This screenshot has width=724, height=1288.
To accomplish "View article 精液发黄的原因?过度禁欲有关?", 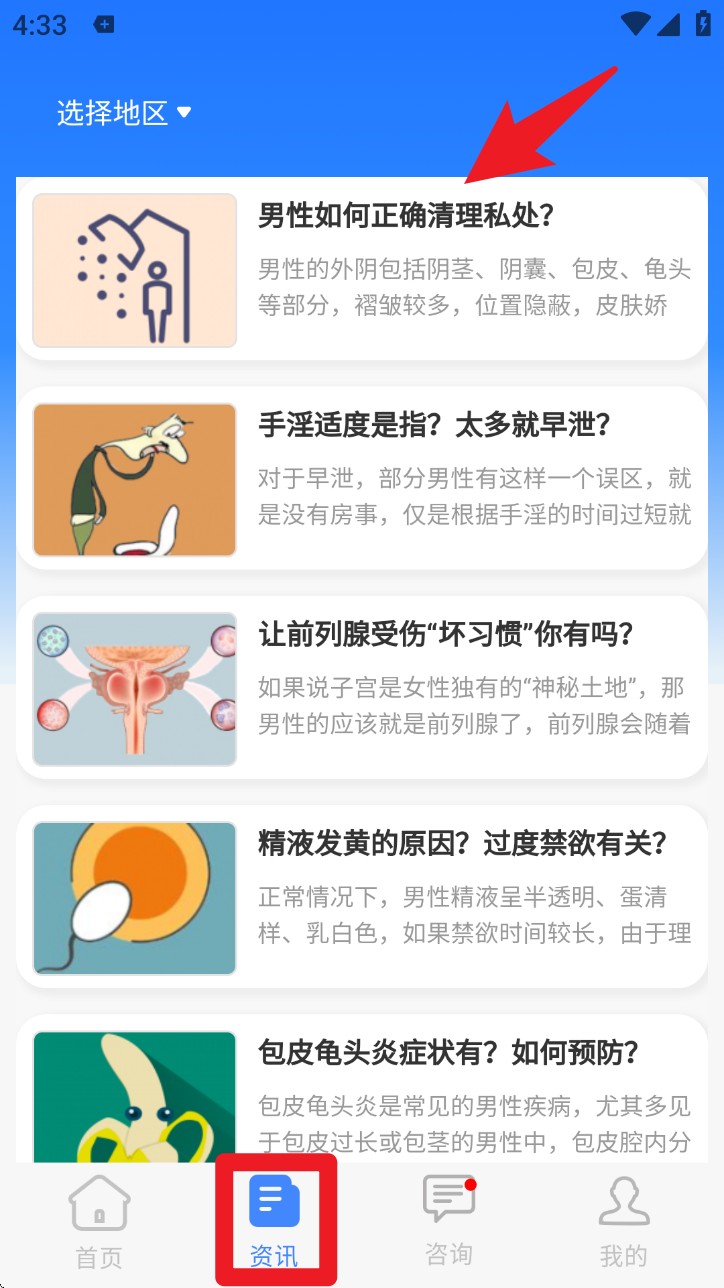I will pyautogui.click(x=462, y=844).
